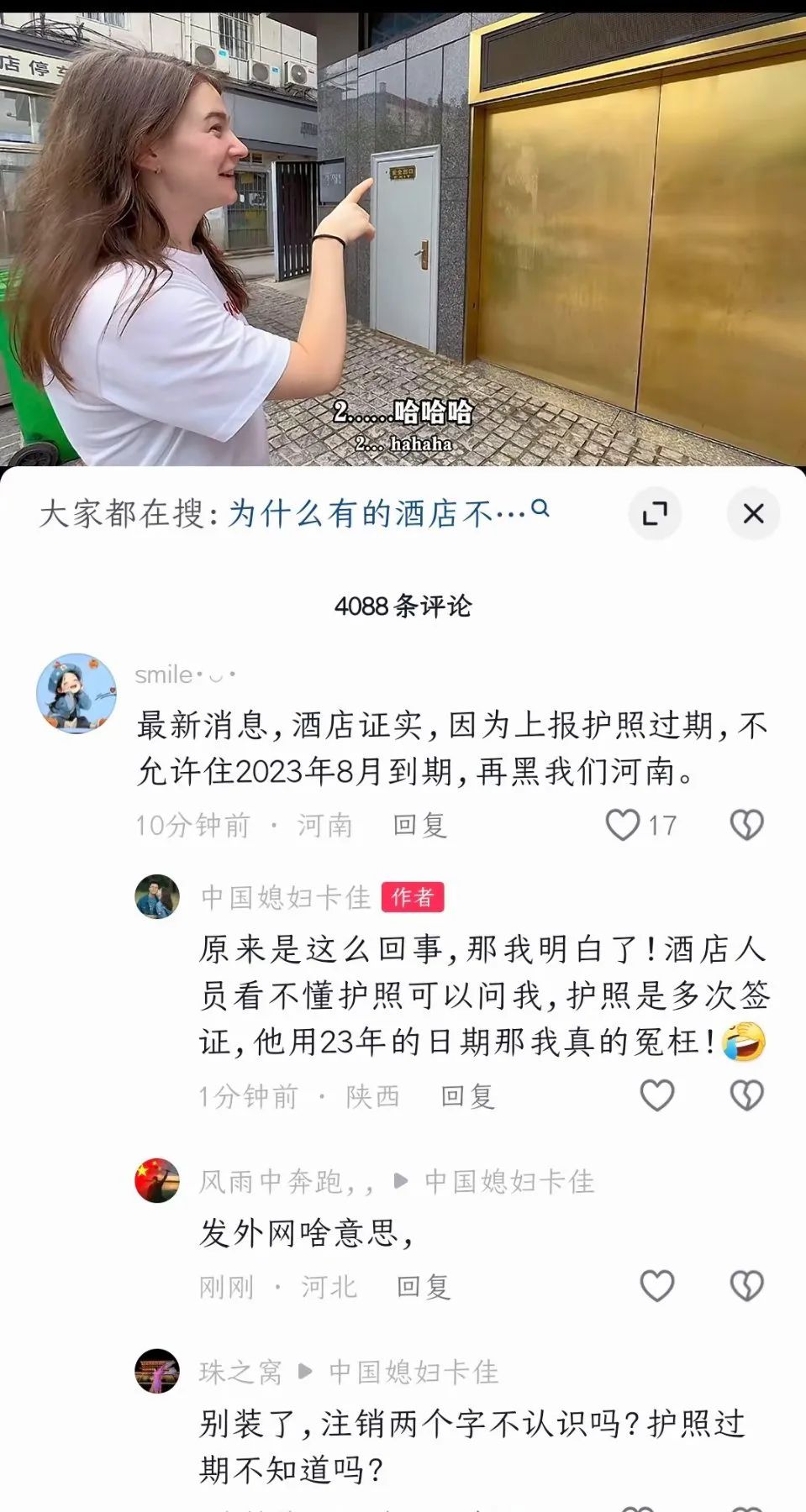
Task: Dislike 中国媳妇卡佳's author reply
Action: coord(746,1095)
